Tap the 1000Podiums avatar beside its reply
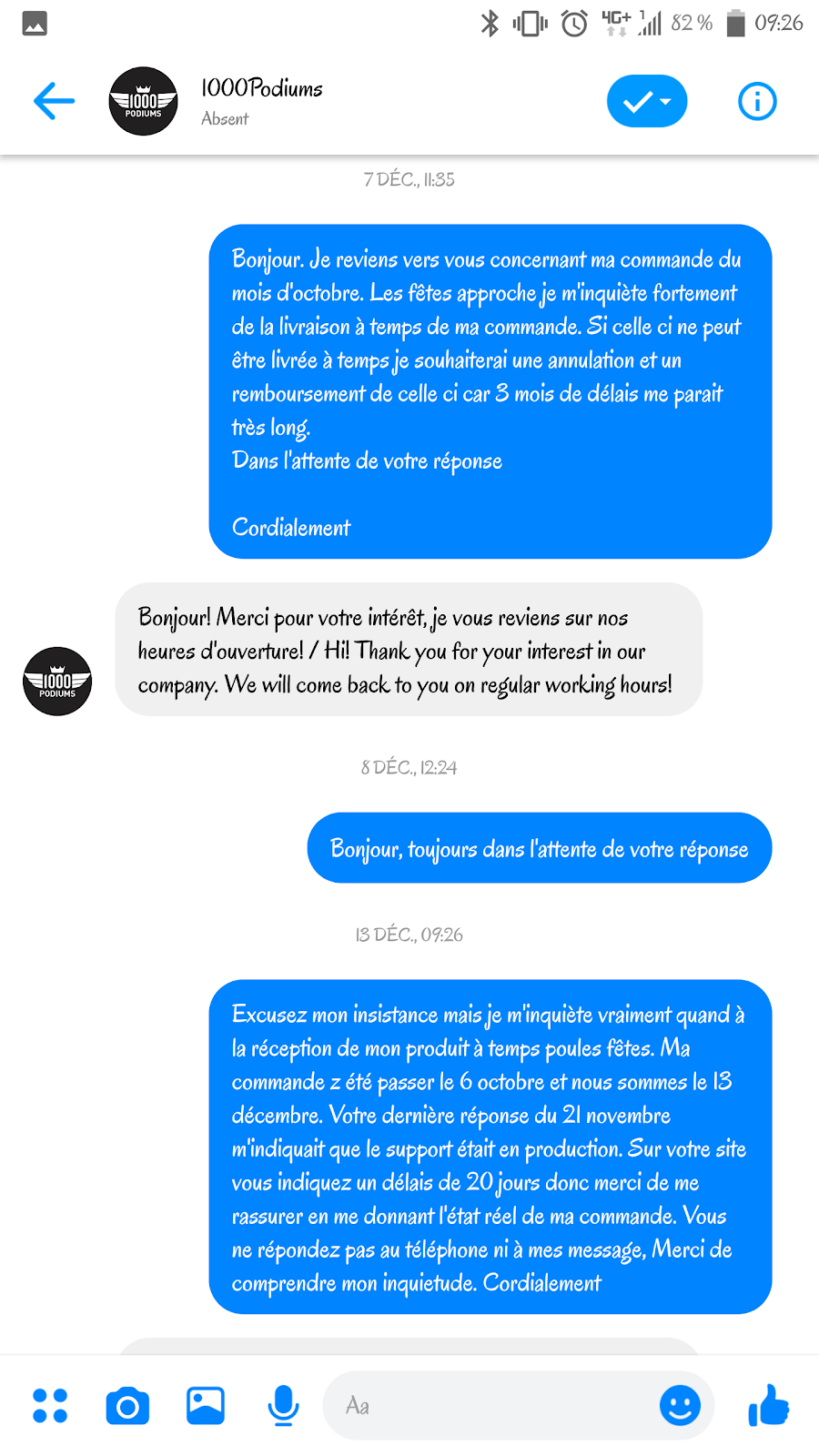 tap(57, 682)
